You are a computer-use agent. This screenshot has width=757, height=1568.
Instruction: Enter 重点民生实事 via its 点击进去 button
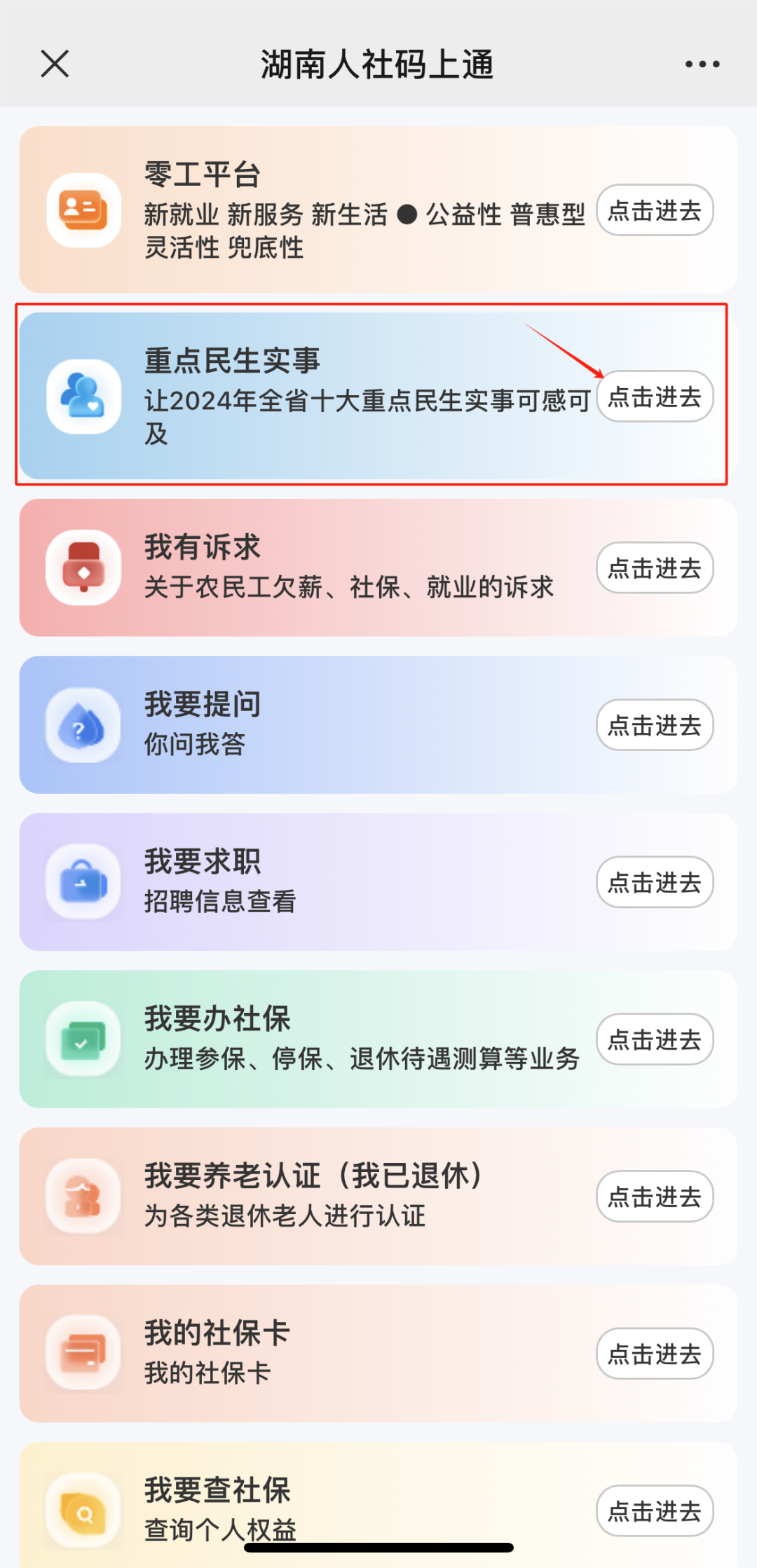click(655, 397)
